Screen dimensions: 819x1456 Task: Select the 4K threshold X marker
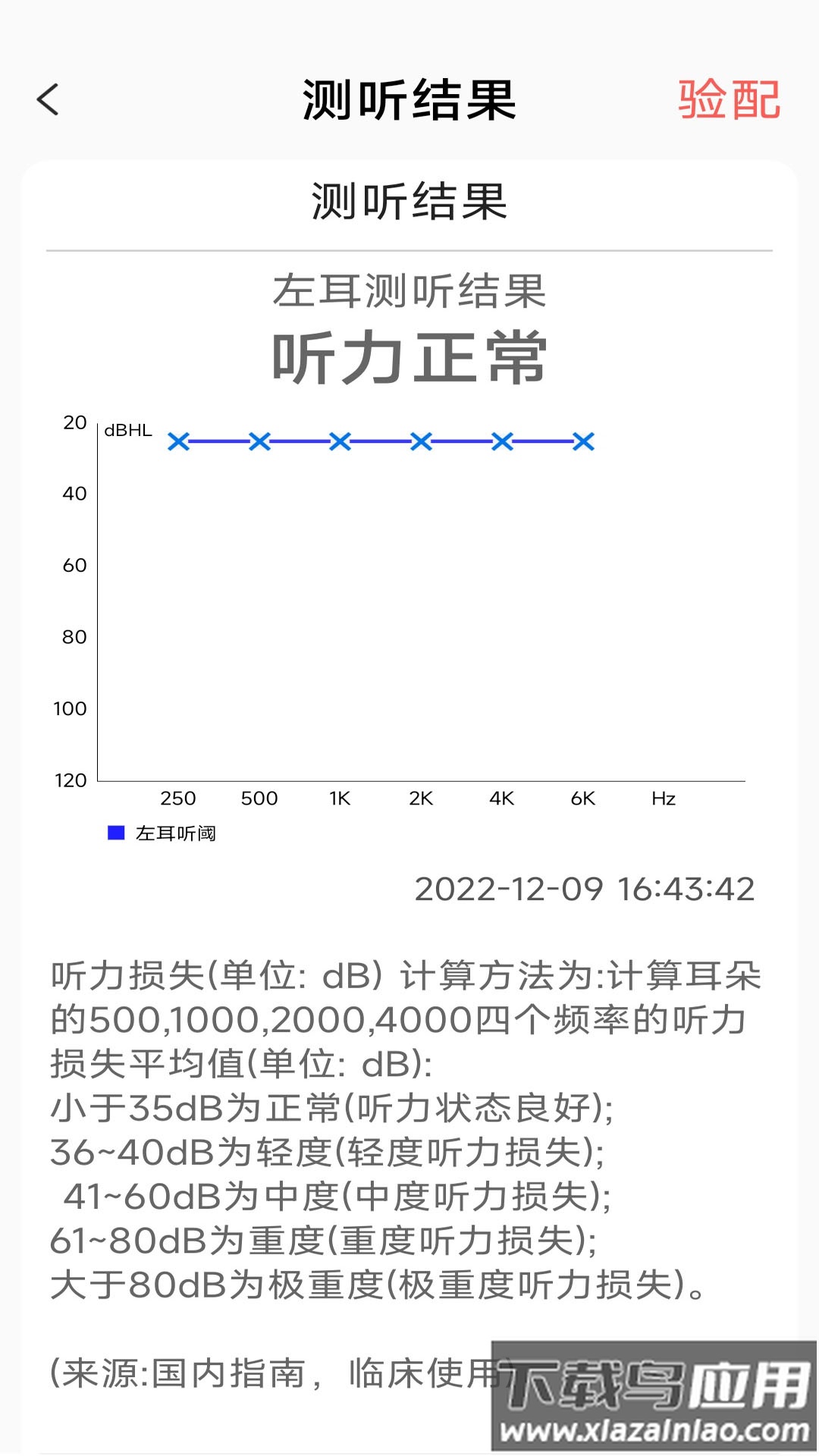(x=501, y=441)
